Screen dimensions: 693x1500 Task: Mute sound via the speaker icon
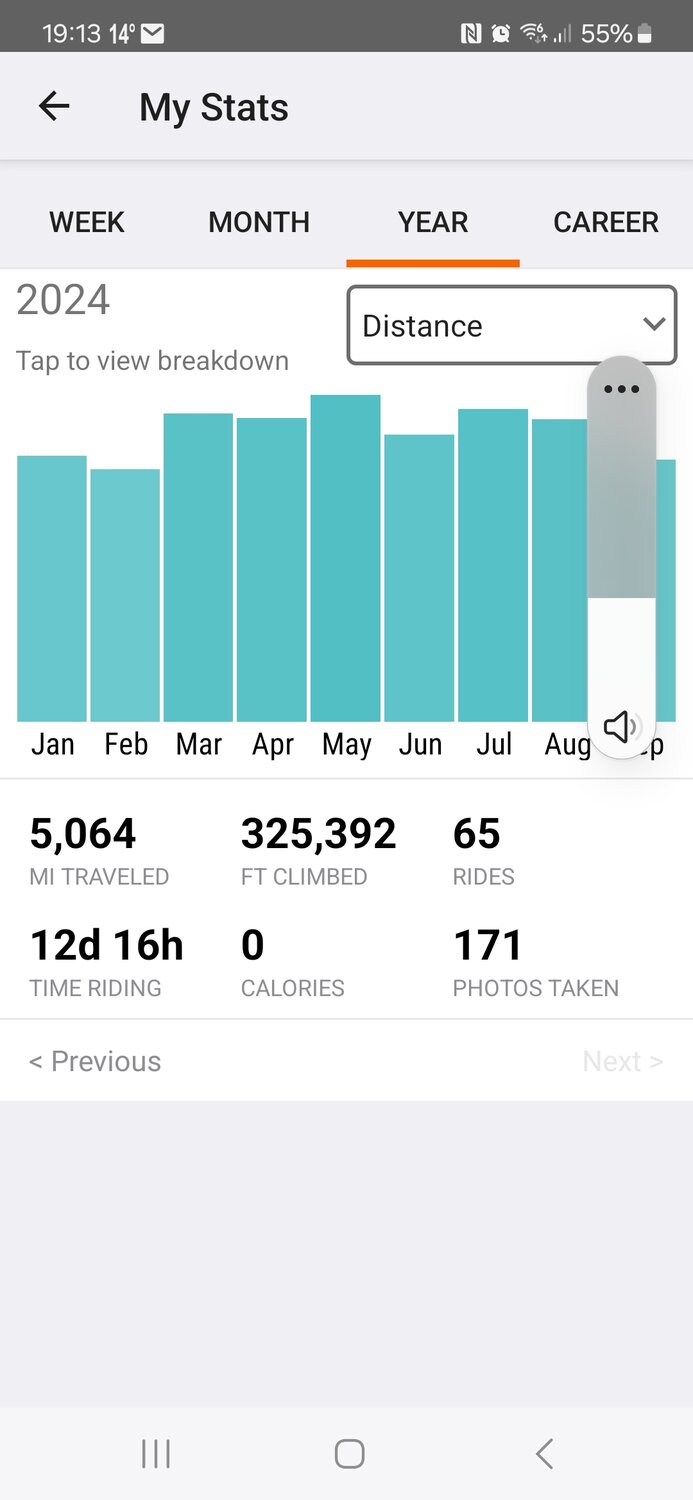click(621, 726)
